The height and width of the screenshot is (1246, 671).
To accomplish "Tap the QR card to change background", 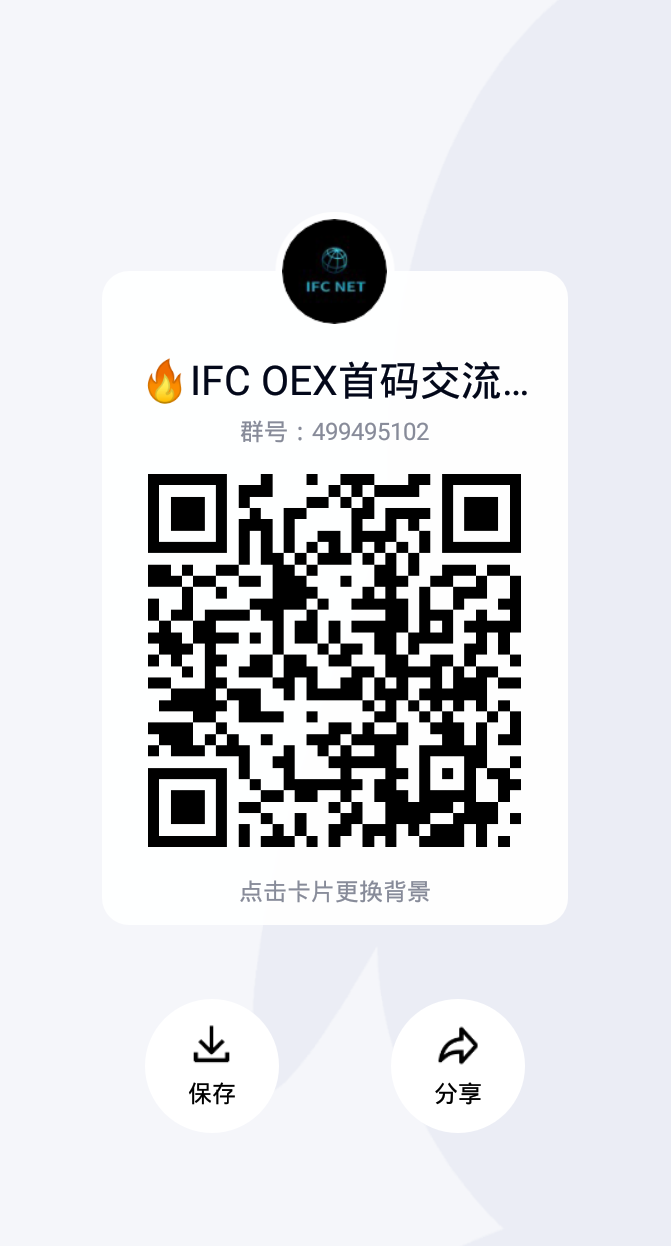I will coord(334,890).
